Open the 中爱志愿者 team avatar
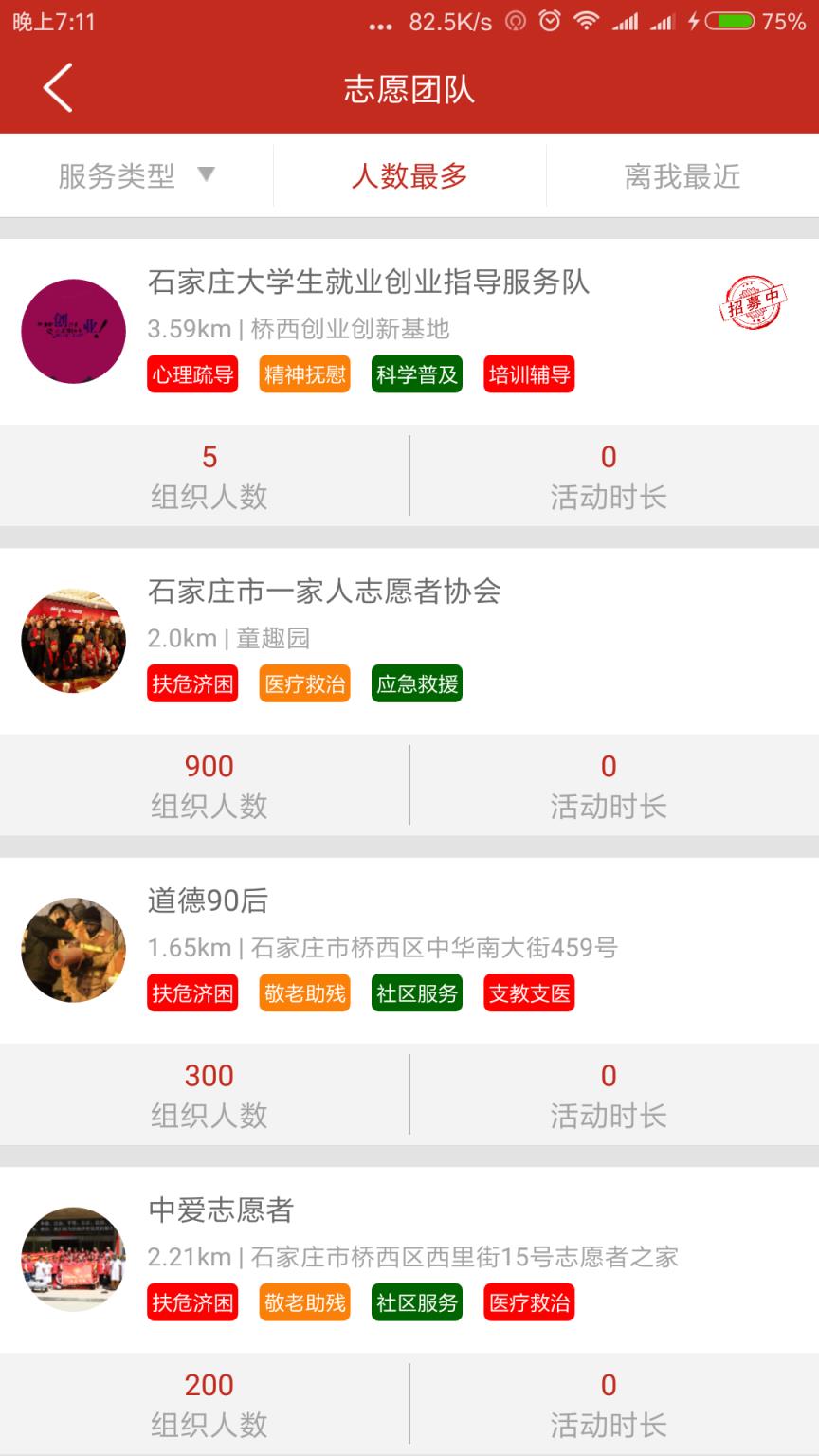 pos(73,1260)
